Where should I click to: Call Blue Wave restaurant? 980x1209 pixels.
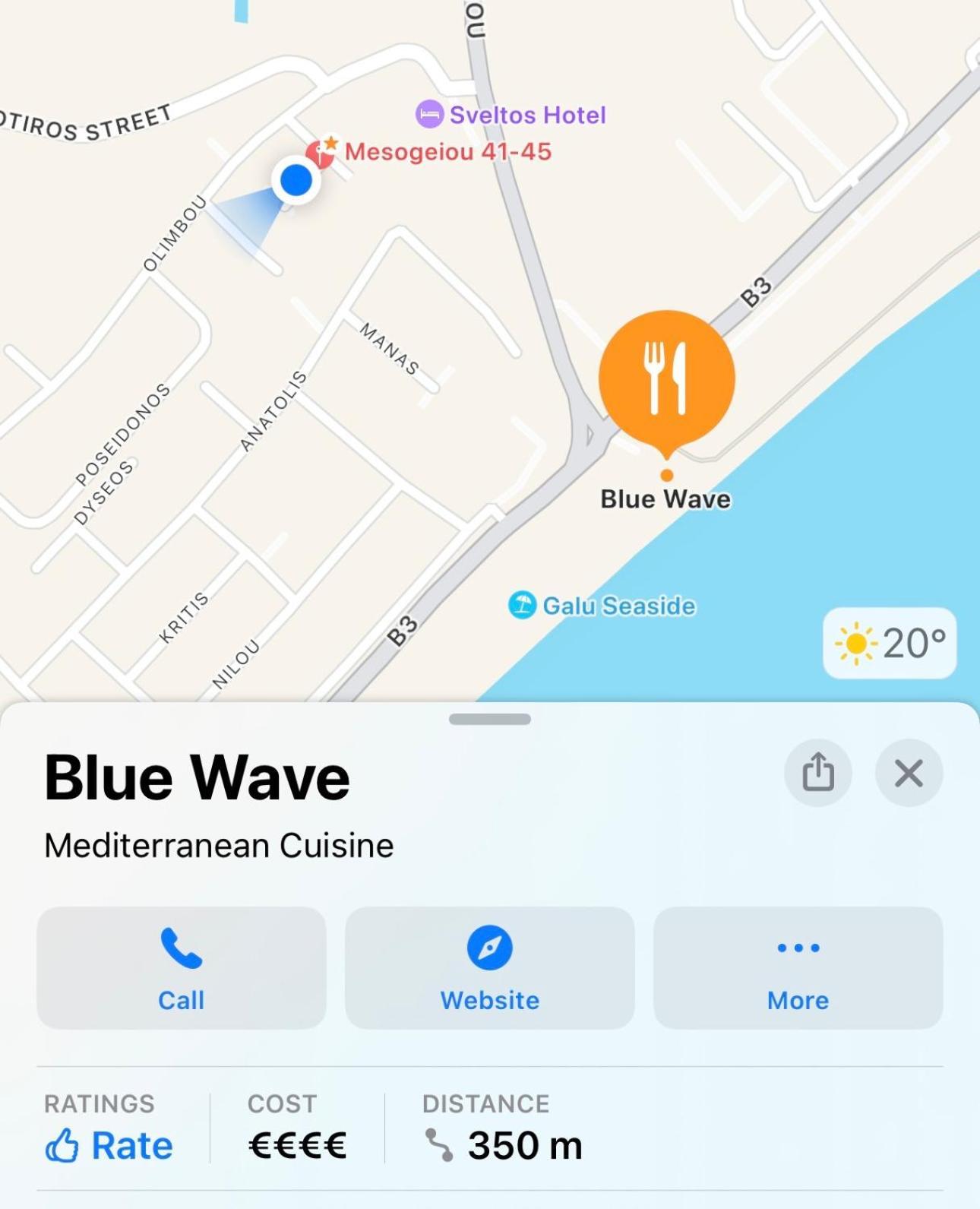point(182,967)
